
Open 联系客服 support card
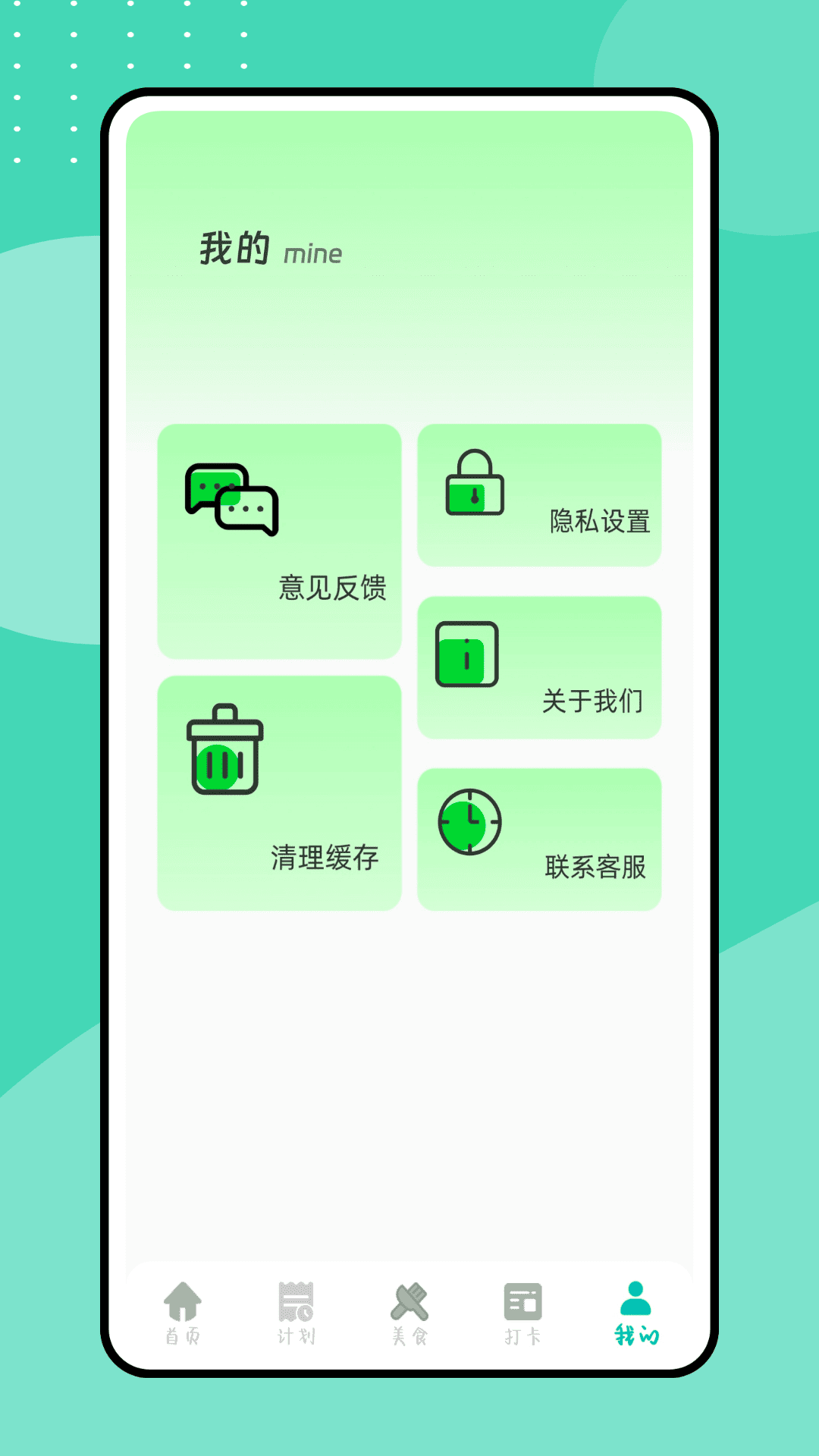click(539, 836)
